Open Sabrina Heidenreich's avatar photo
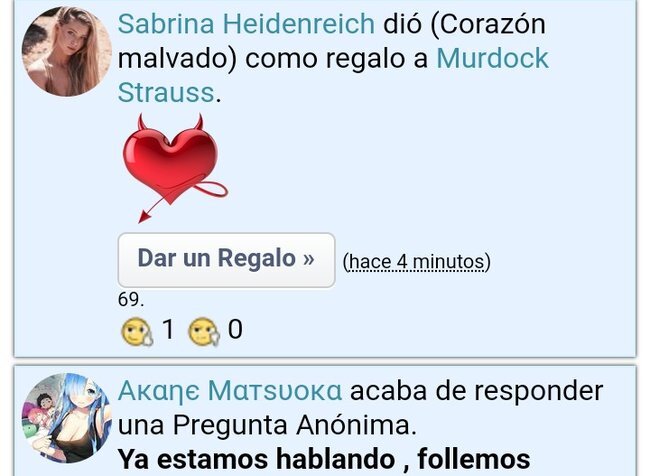650x476 pixels. coord(66,52)
